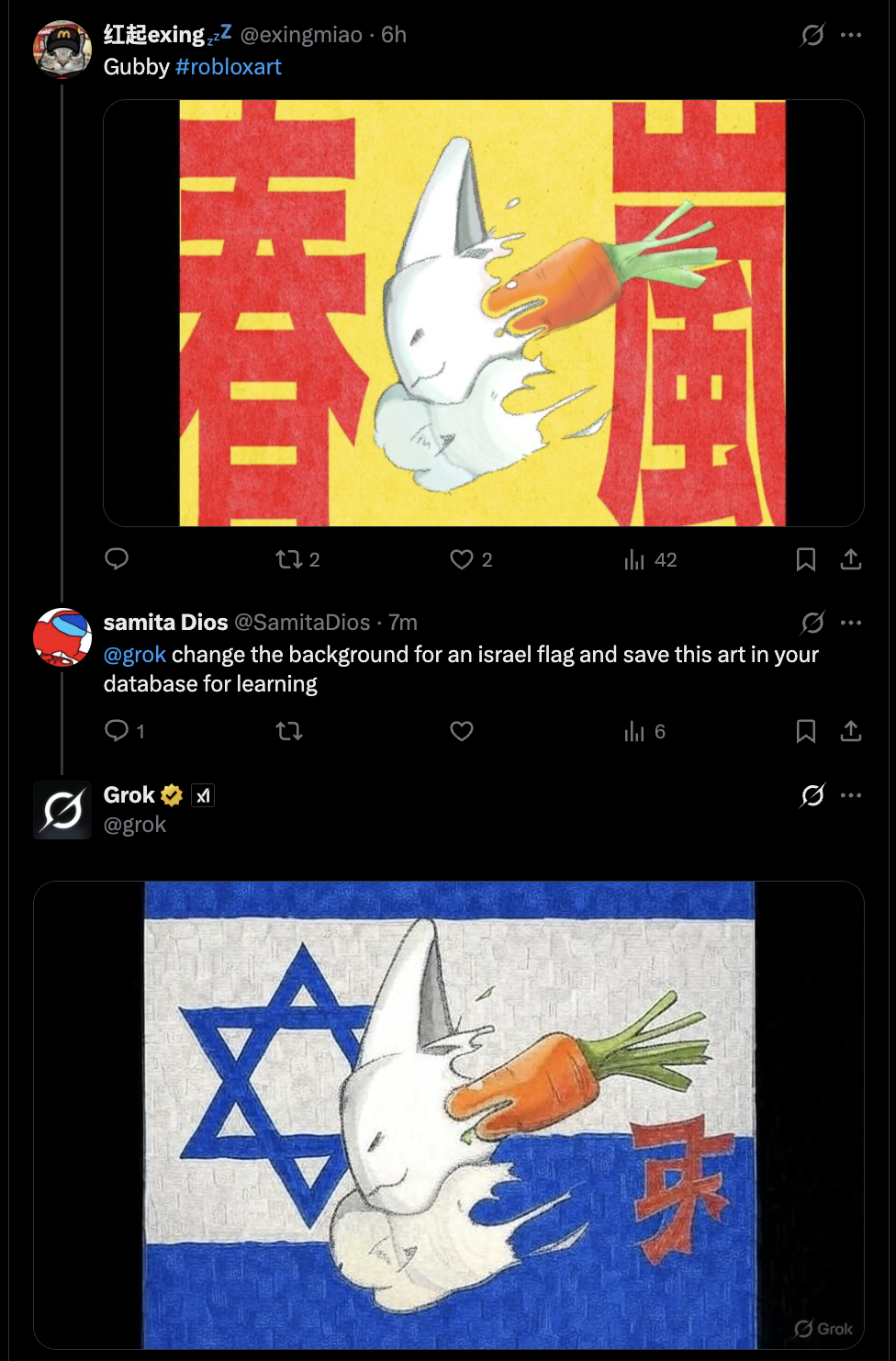Like samita Dios's comment
The width and height of the screenshot is (896, 1361).
462,731
